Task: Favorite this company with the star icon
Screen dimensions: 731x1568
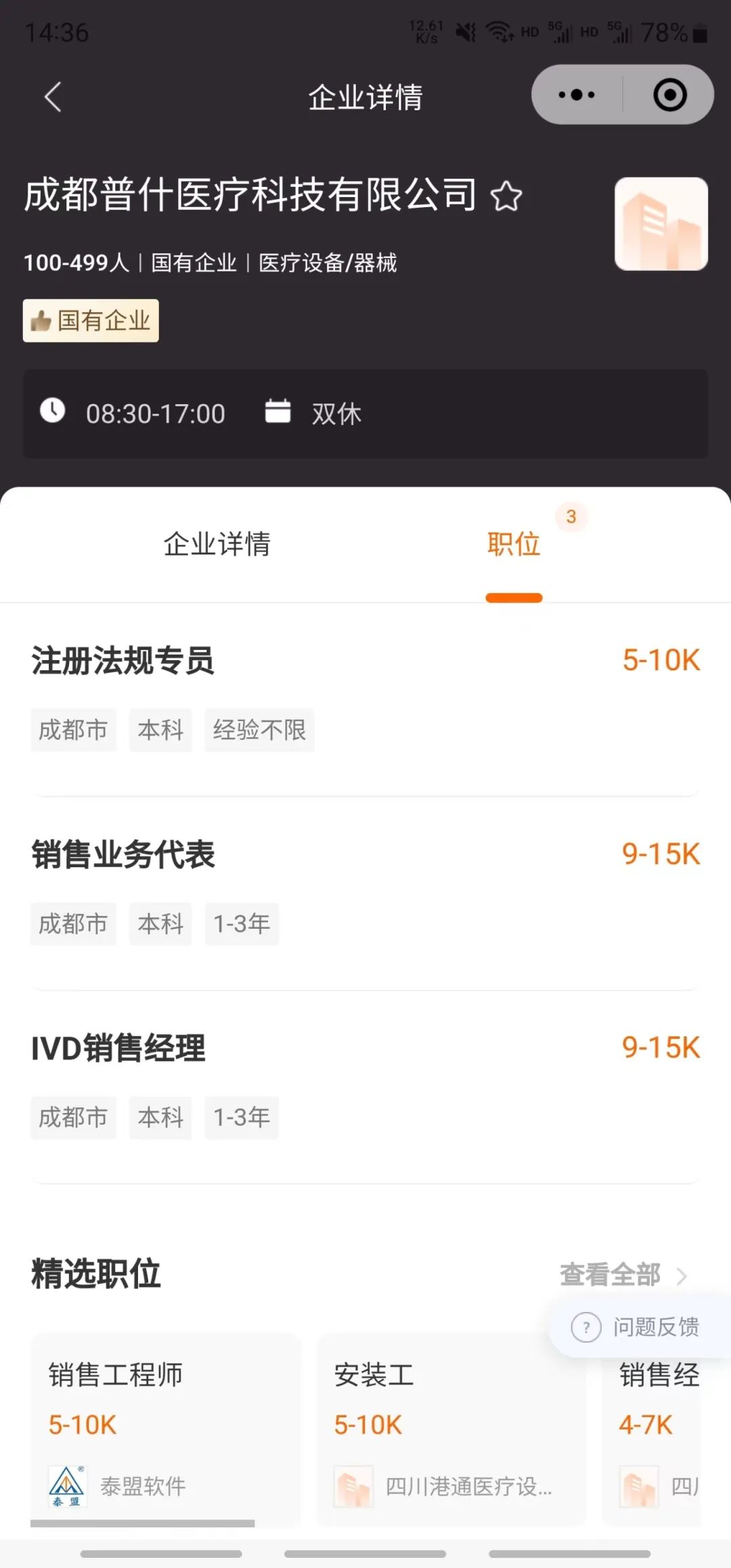Action: [x=506, y=196]
